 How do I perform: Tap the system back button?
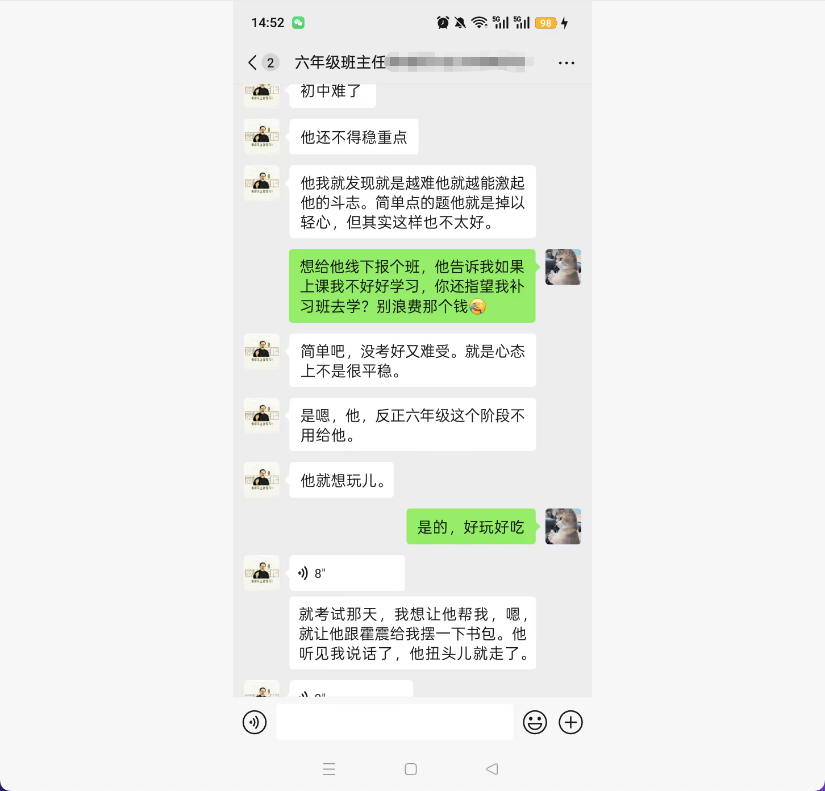pyautogui.click(x=491, y=769)
